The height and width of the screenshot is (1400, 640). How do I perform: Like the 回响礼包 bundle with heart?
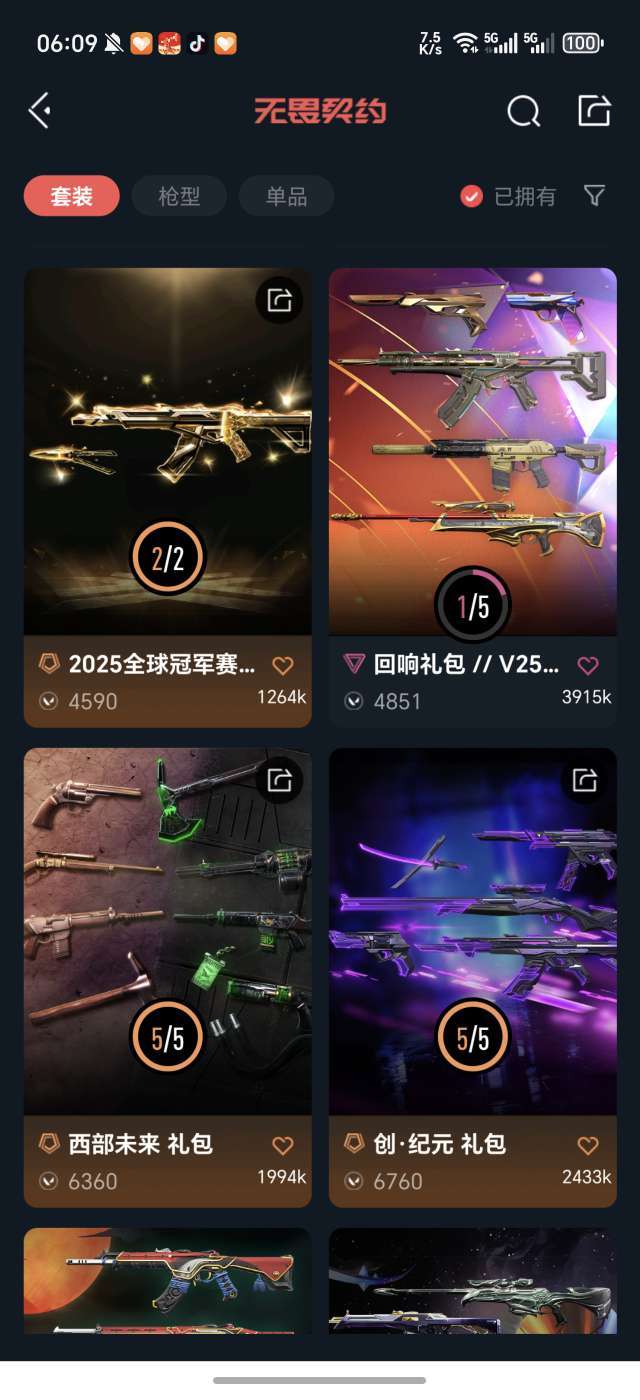pos(588,665)
